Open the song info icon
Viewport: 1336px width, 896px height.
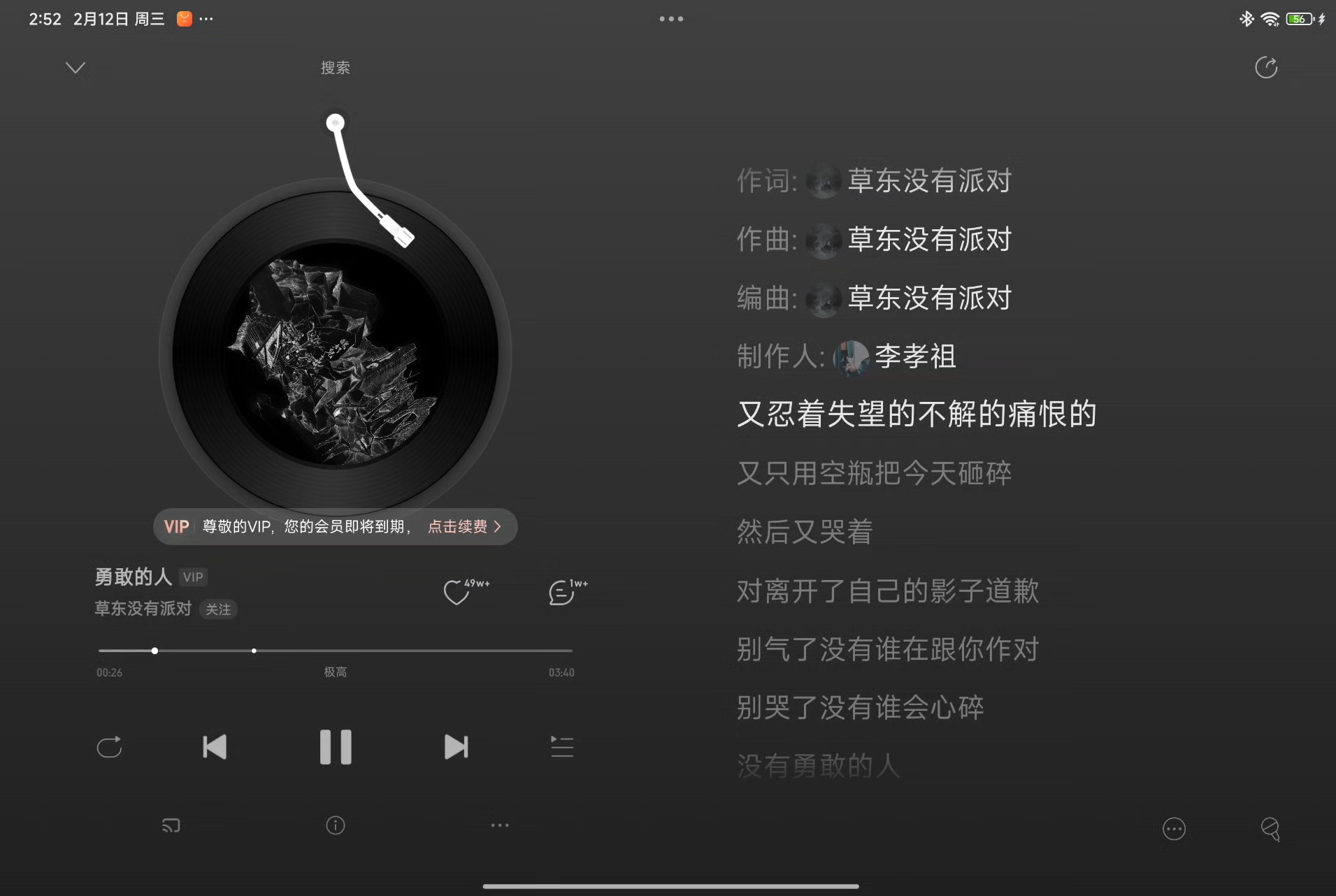pyautogui.click(x=336, y=825)
